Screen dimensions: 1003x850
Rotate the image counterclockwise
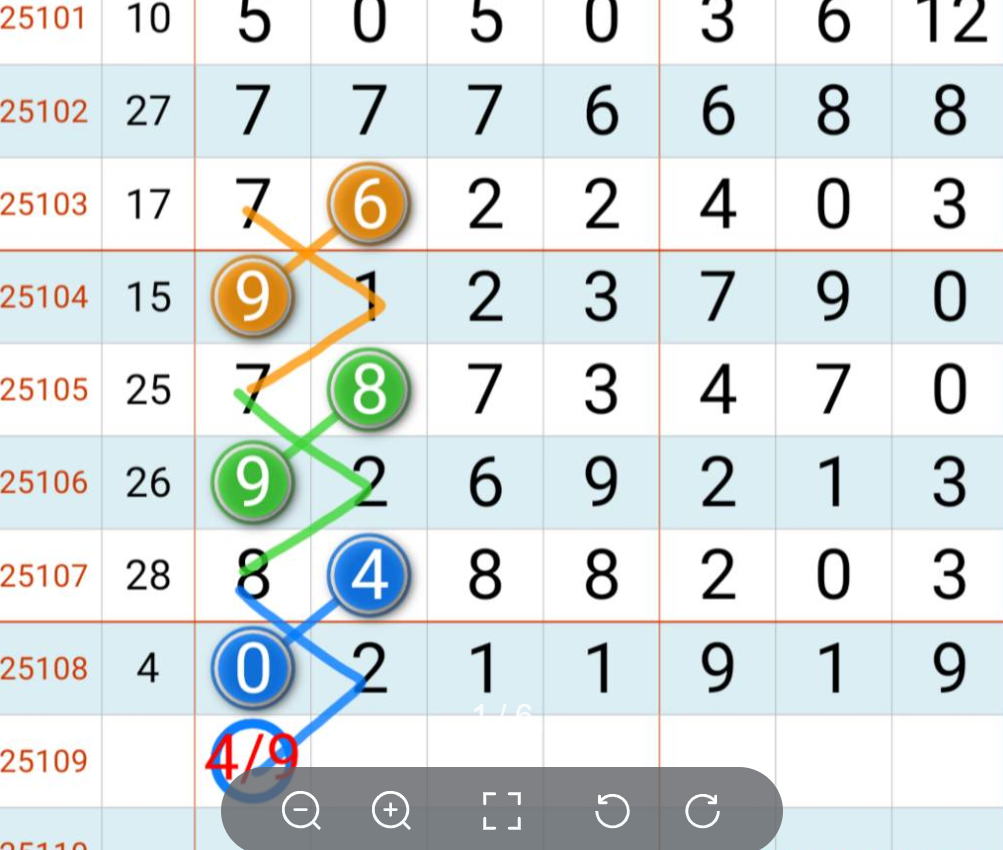(611, 810)
